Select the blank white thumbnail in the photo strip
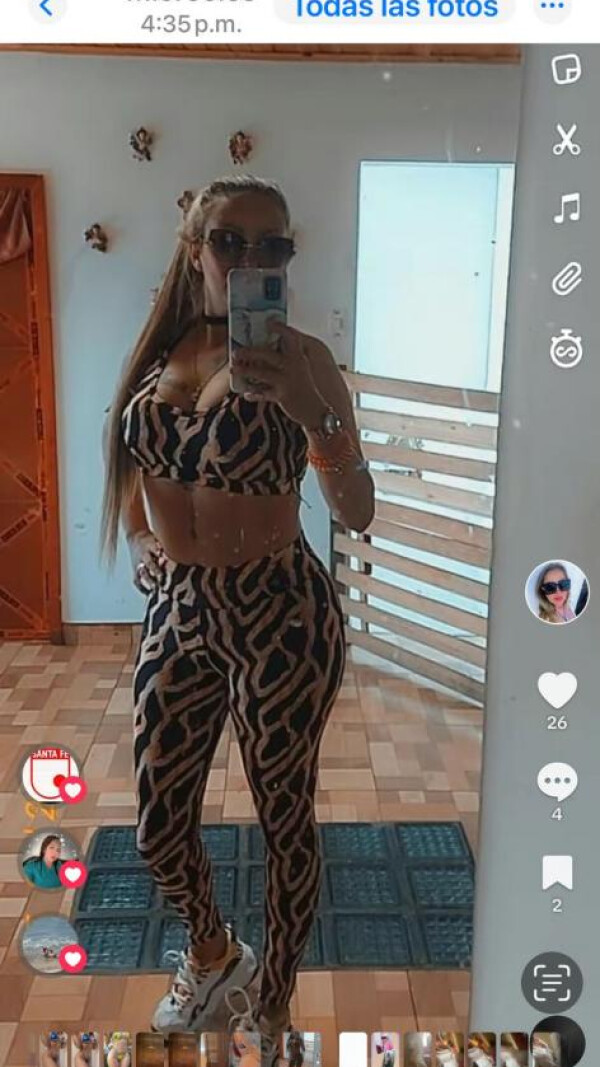This screenshot has height=1067, width=600. pyautogui.click(x=353, y=1049)
